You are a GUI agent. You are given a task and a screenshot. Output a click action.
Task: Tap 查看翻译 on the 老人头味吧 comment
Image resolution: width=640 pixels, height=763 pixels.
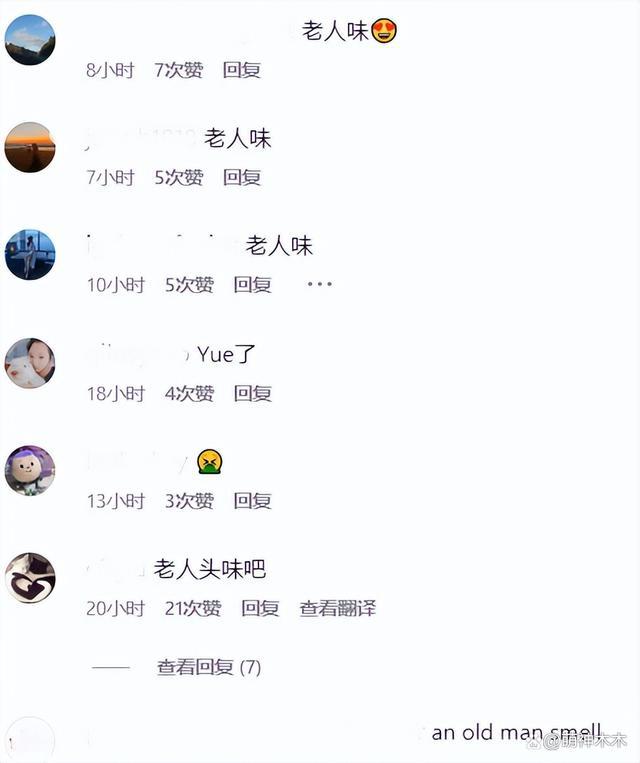pyautogui.click(x=337, y=608)
